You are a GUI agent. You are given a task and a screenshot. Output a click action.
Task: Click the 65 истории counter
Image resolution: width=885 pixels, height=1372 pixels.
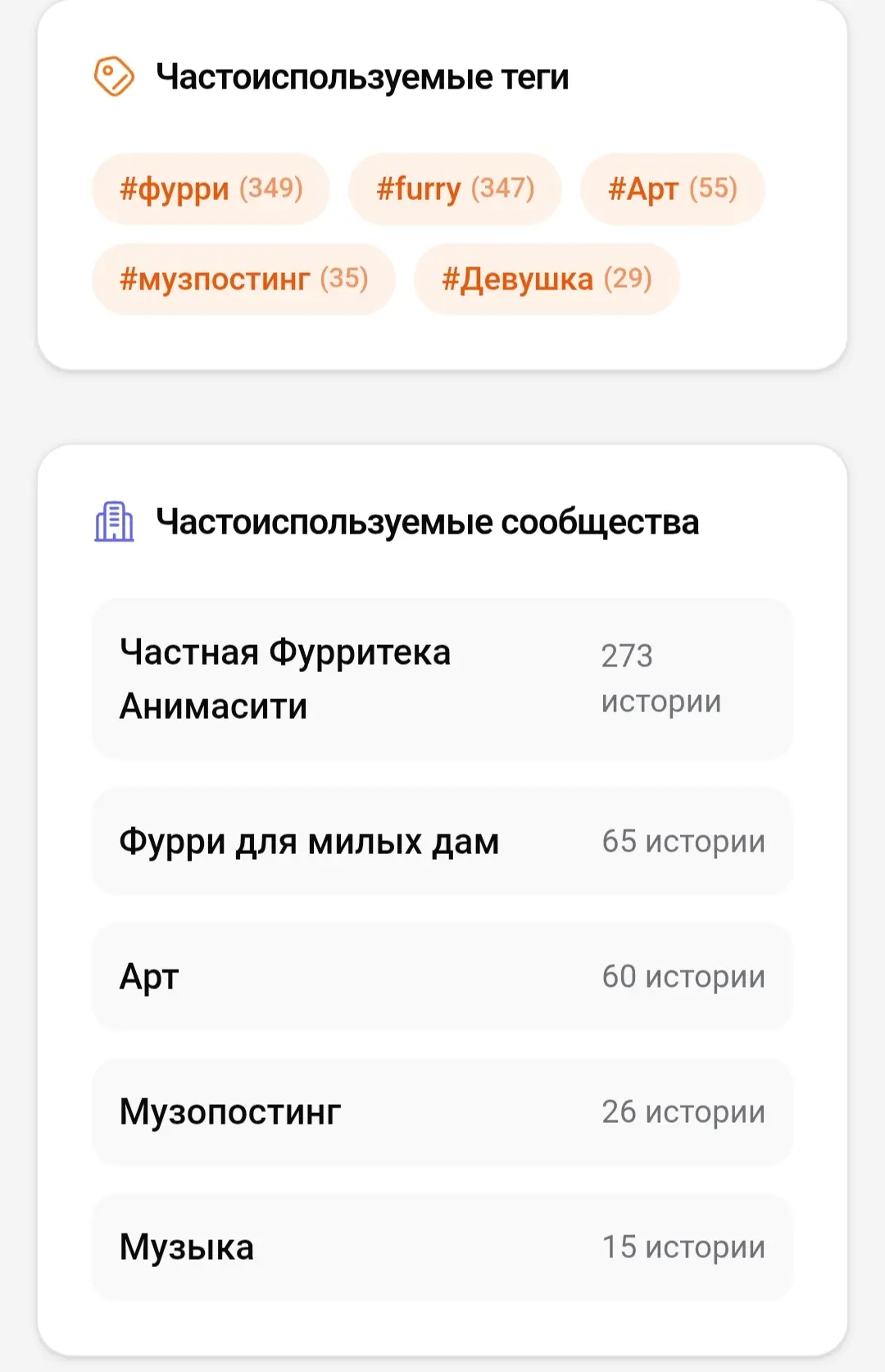[683, 841]
